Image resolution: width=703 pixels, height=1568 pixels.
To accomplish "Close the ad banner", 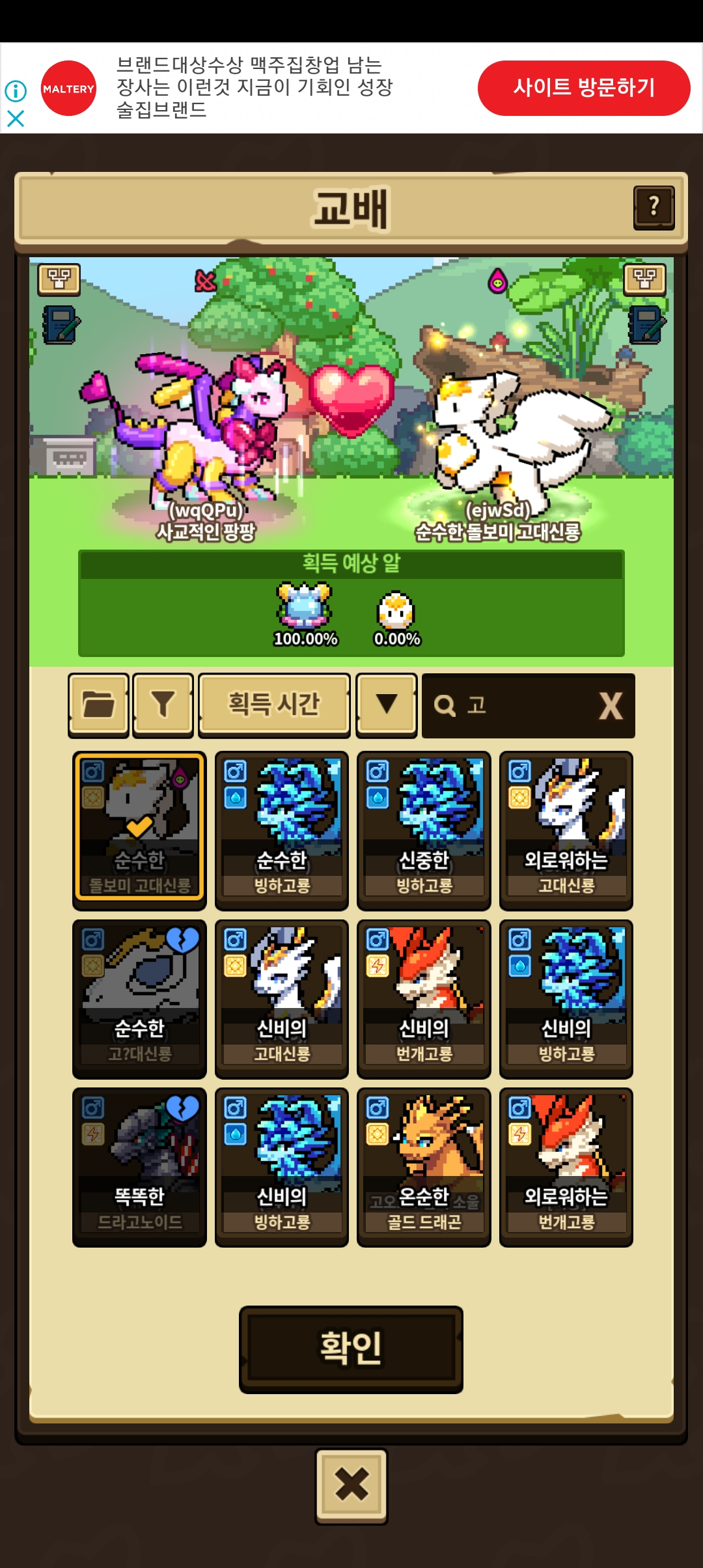I will [16, 119].
